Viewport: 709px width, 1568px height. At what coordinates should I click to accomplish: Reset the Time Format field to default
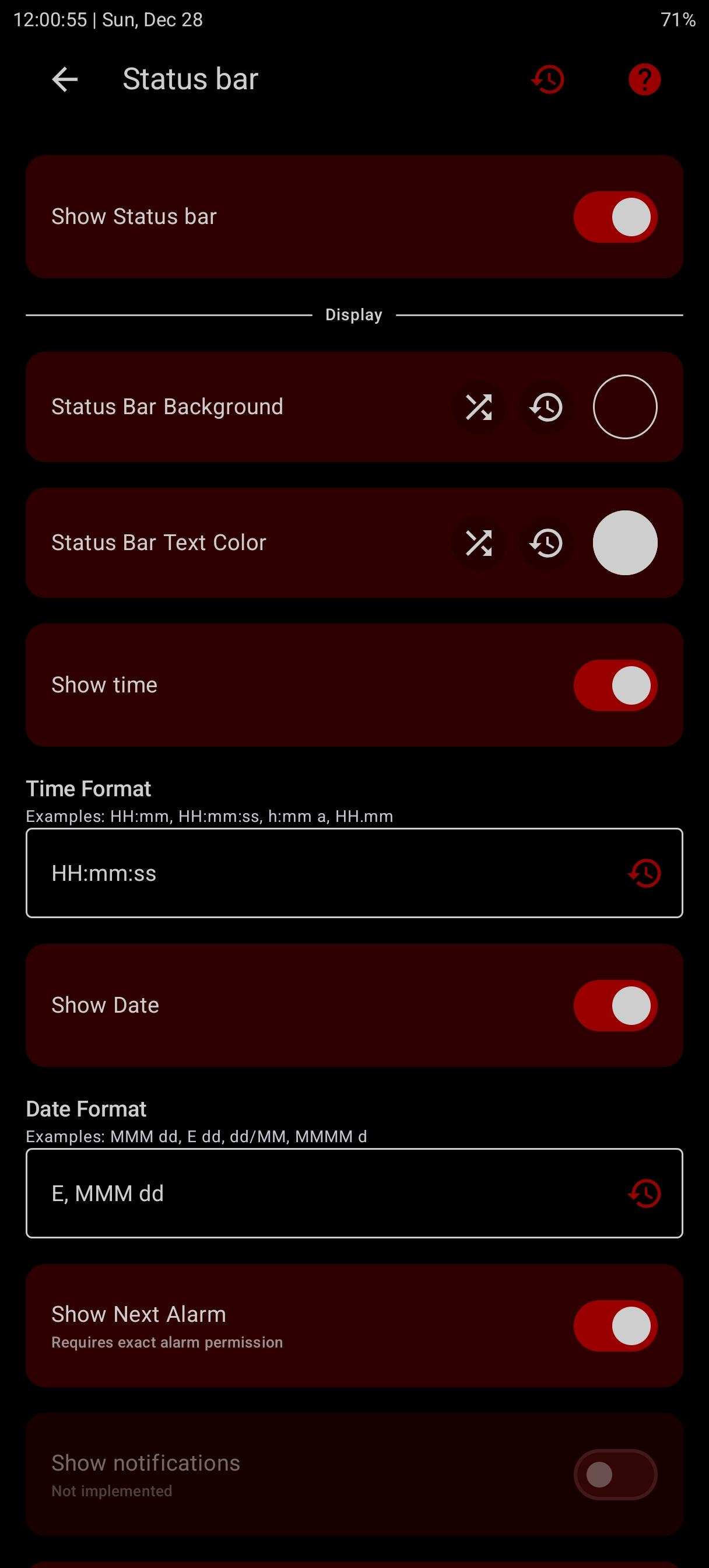[644, 873]
